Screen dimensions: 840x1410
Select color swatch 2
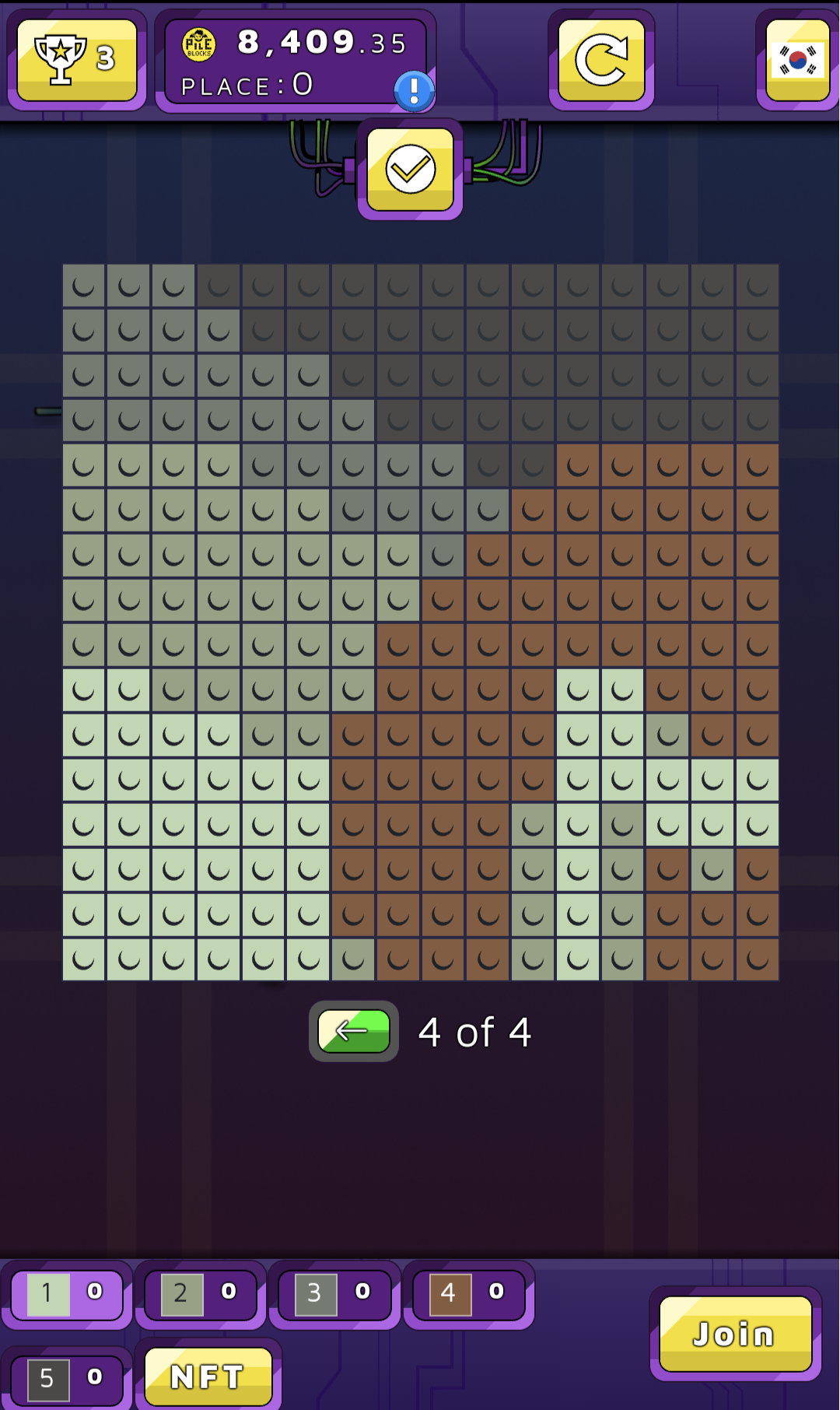pos(201,1294)
